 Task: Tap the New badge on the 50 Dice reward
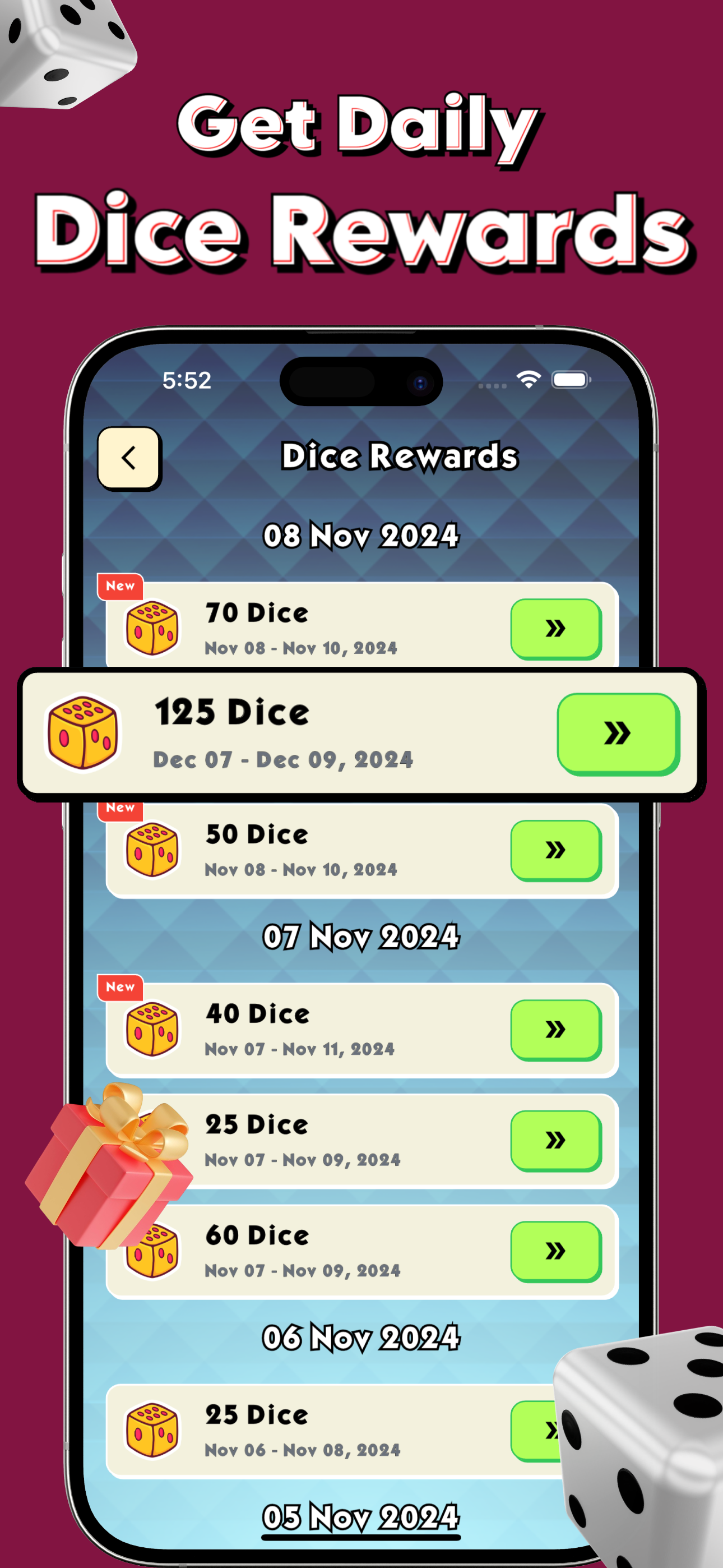click(120, 807)
